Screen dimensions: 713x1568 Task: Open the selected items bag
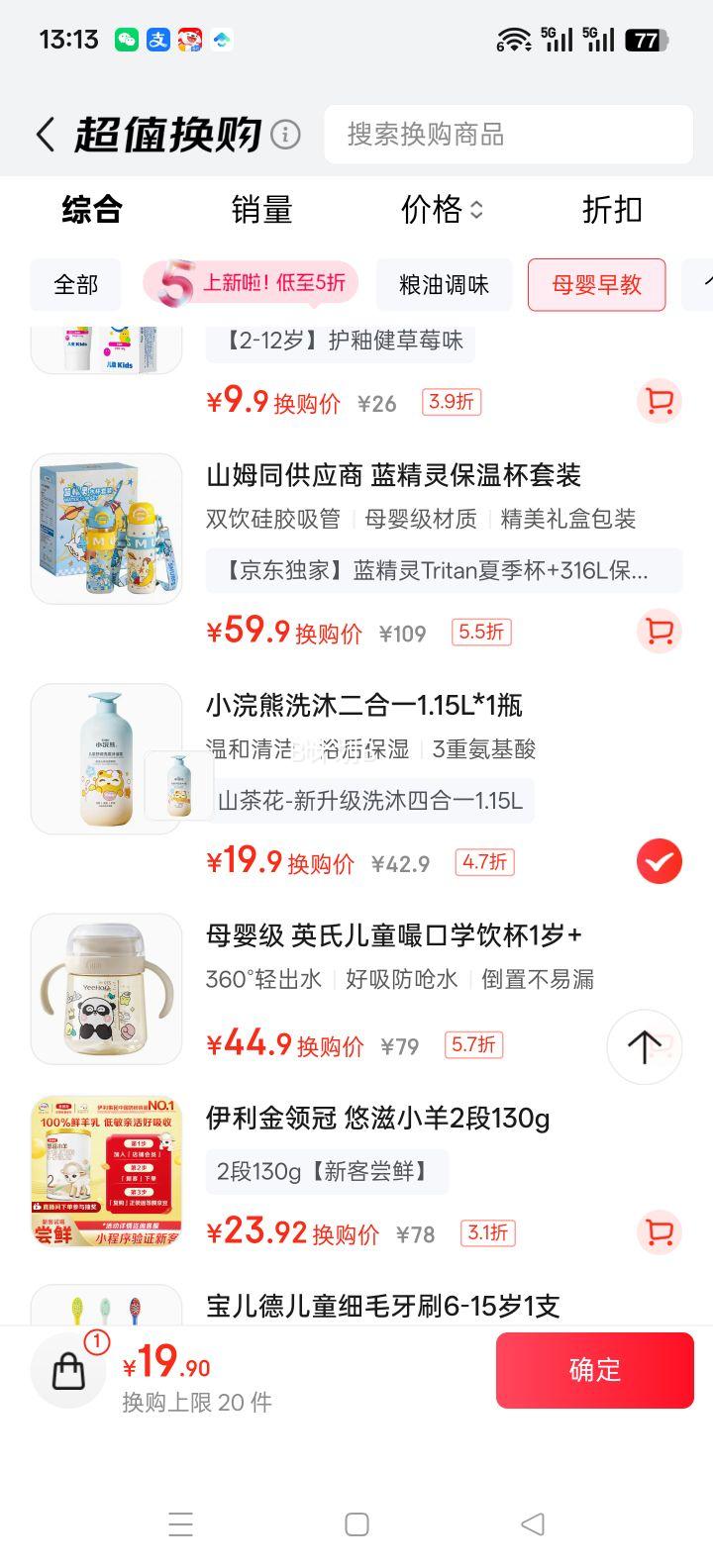[x=68, y=1370]
